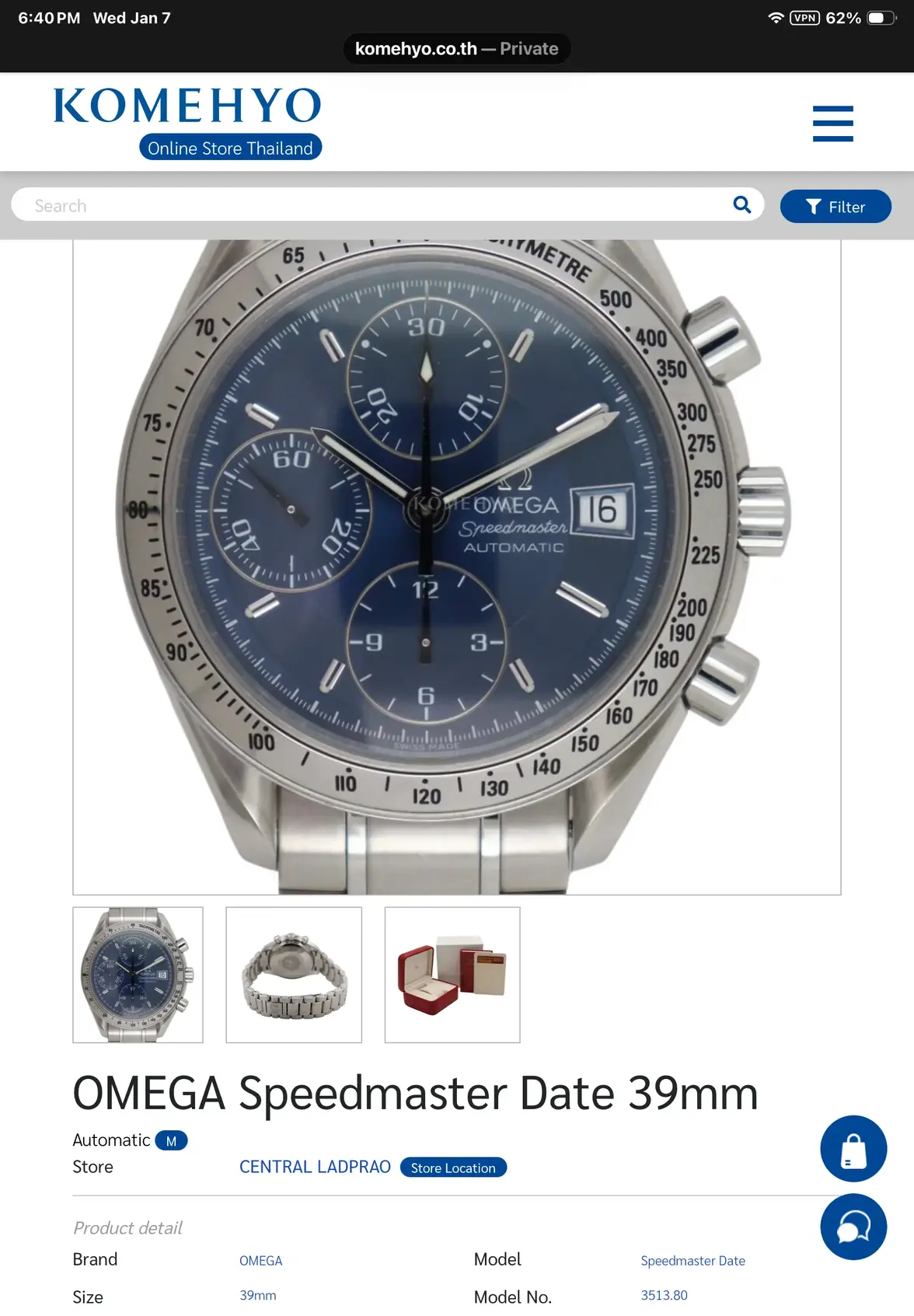
Task: Tap the Search input field
Action: [373, 206]
